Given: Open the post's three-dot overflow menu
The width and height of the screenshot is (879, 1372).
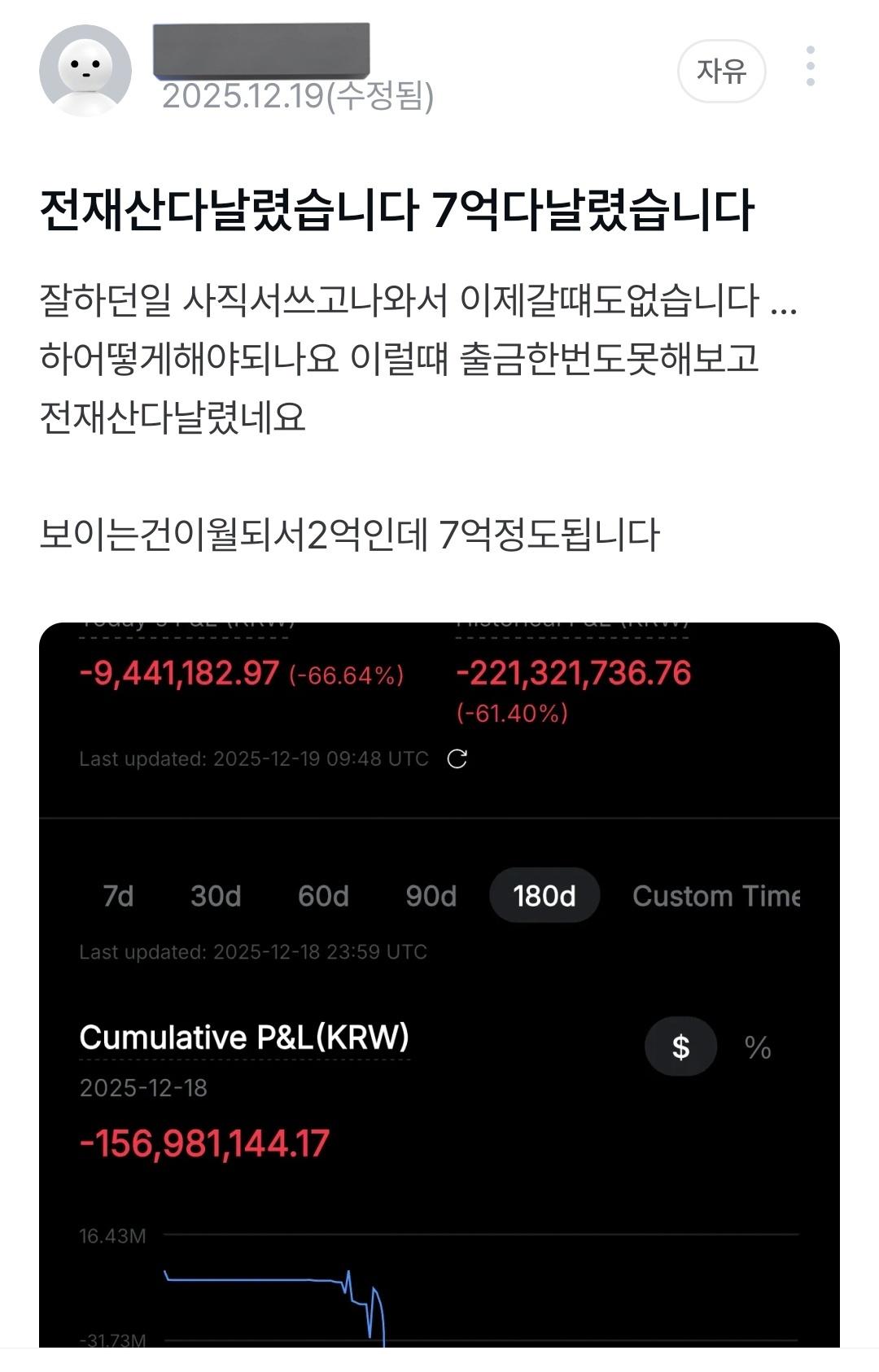Looking at the screenshot, I should [810, 66].
